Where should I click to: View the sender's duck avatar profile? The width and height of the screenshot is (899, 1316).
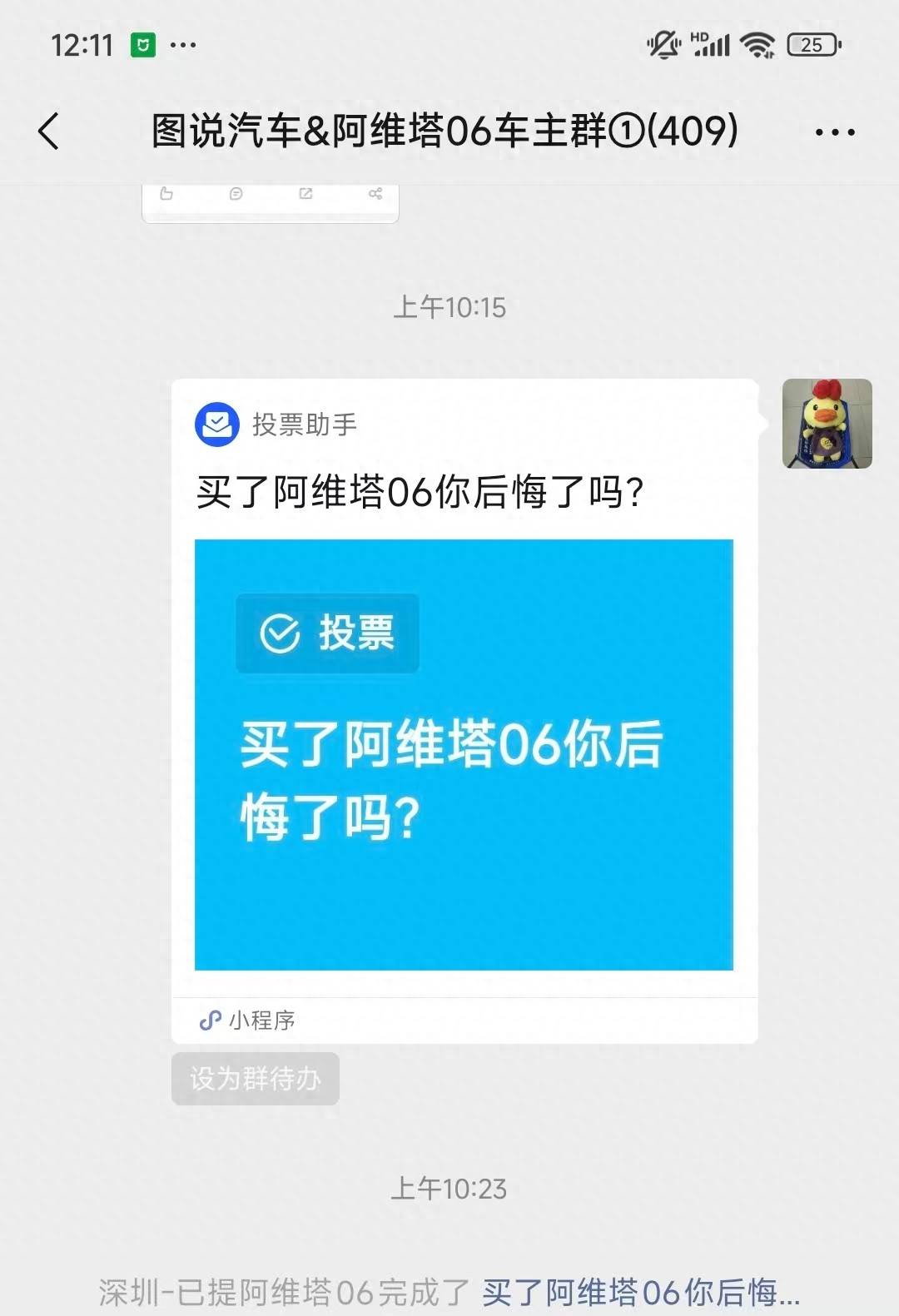click(x=827, y=423)
